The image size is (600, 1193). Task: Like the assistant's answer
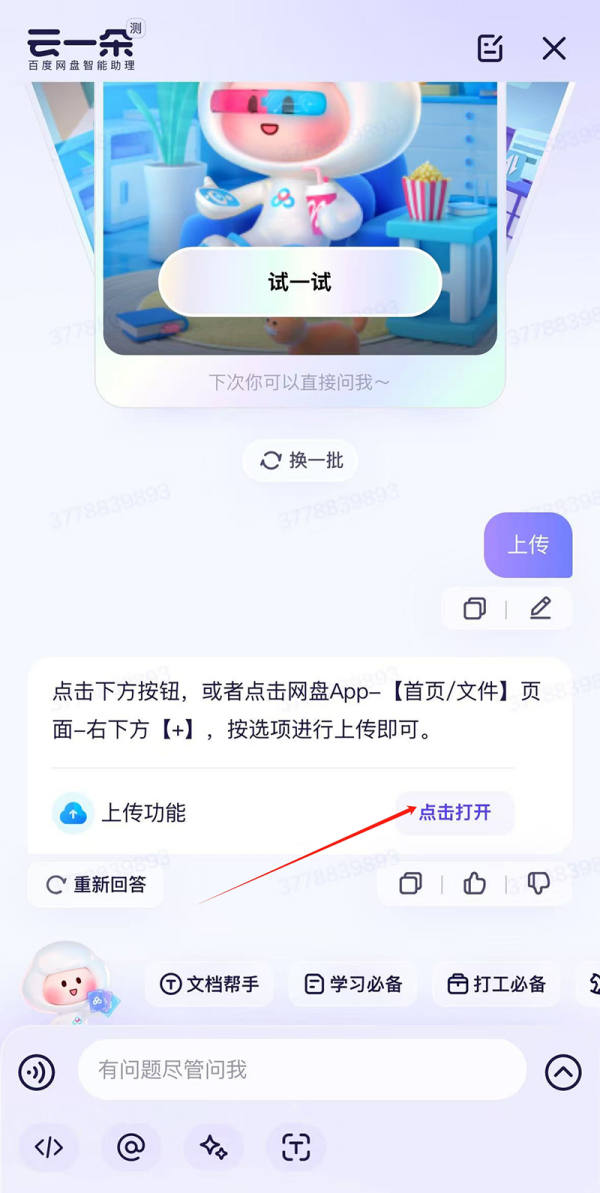coord(475,884)
